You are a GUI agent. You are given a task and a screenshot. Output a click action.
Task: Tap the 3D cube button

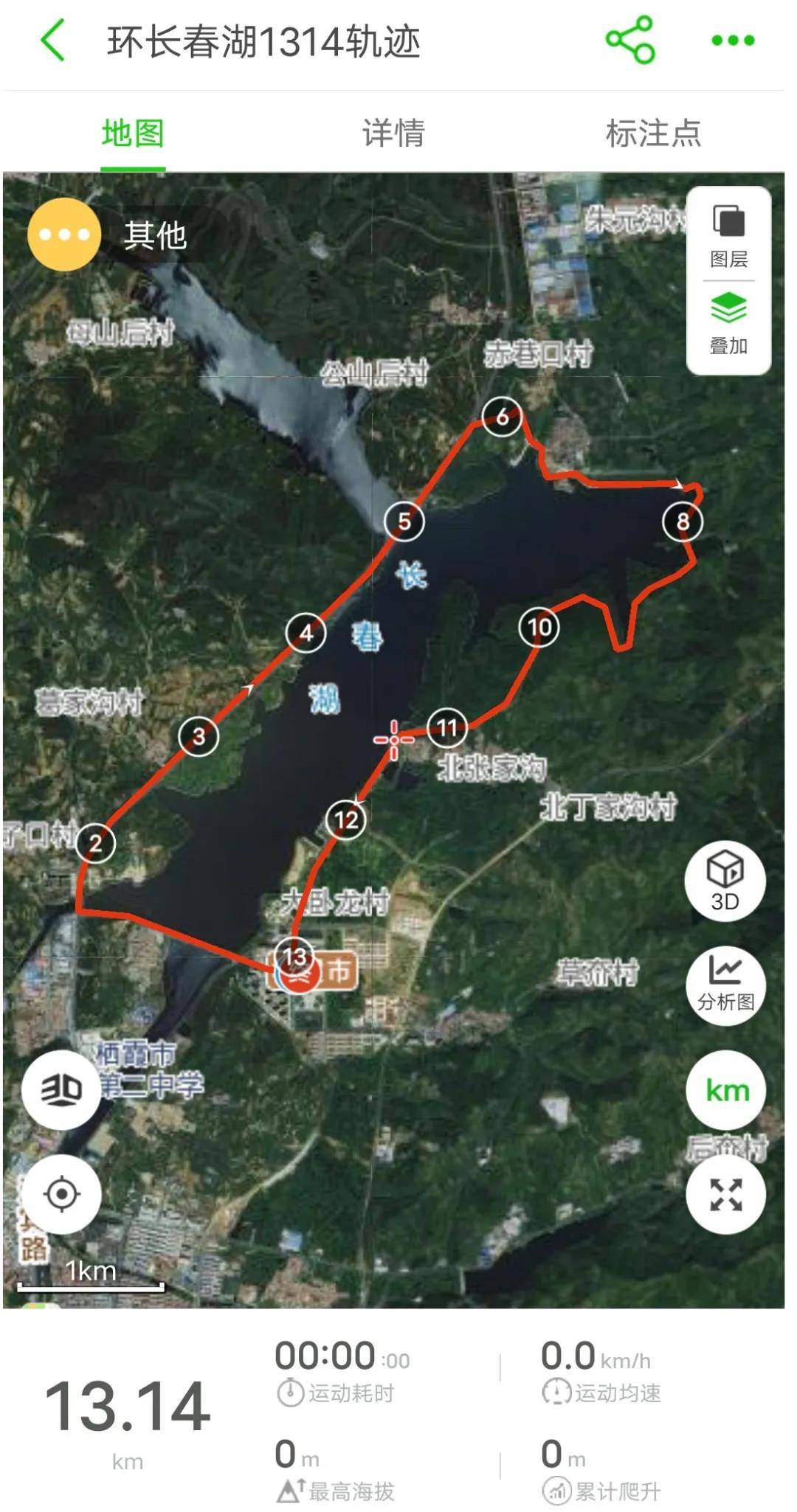[x=725, y=880]
